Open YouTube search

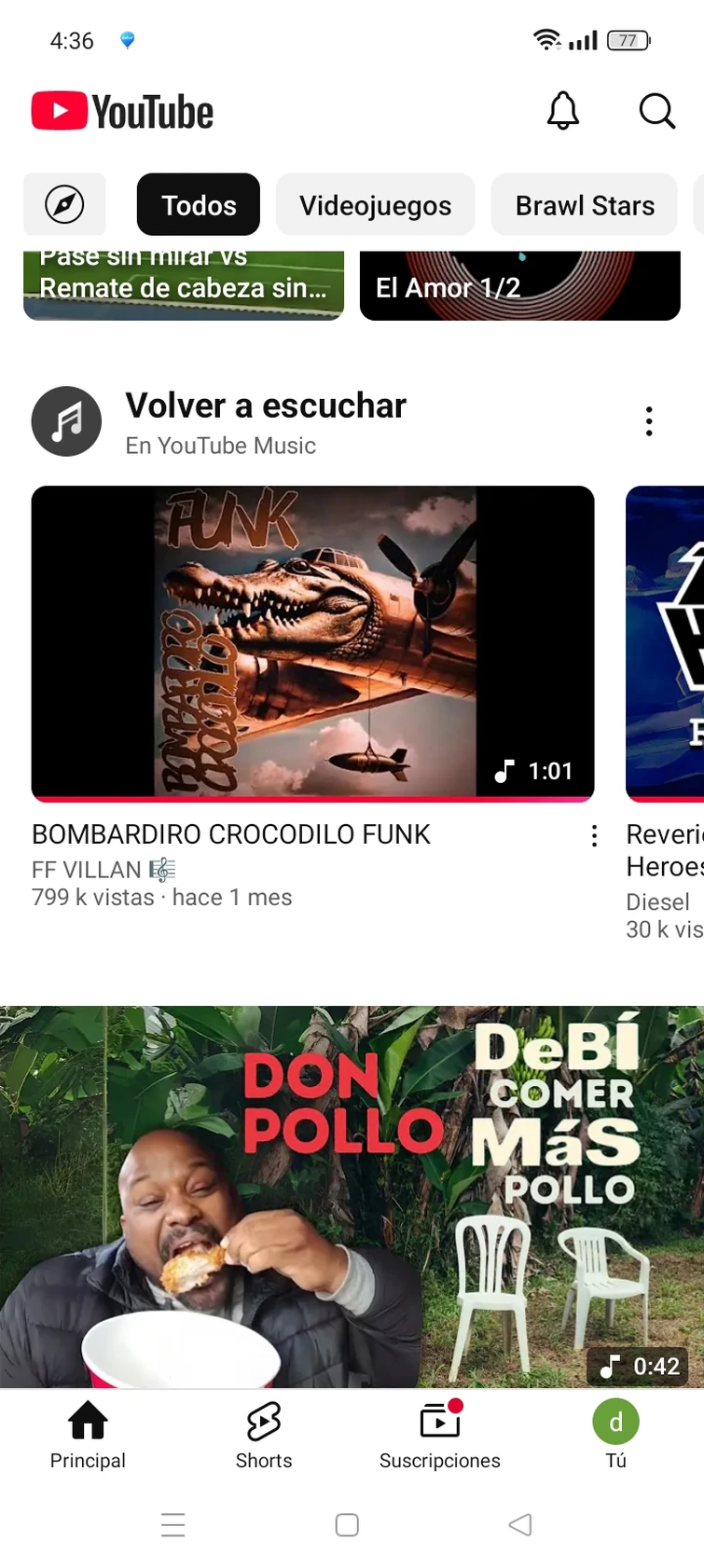[656, 111]
